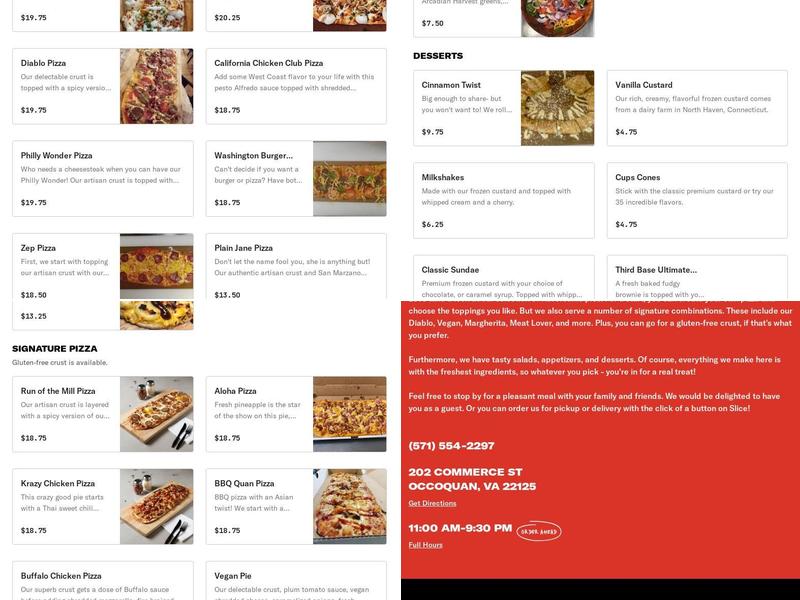Open the Milkshakes item
The height and width of the screenshot is (600, 800).
coord(503,200)
